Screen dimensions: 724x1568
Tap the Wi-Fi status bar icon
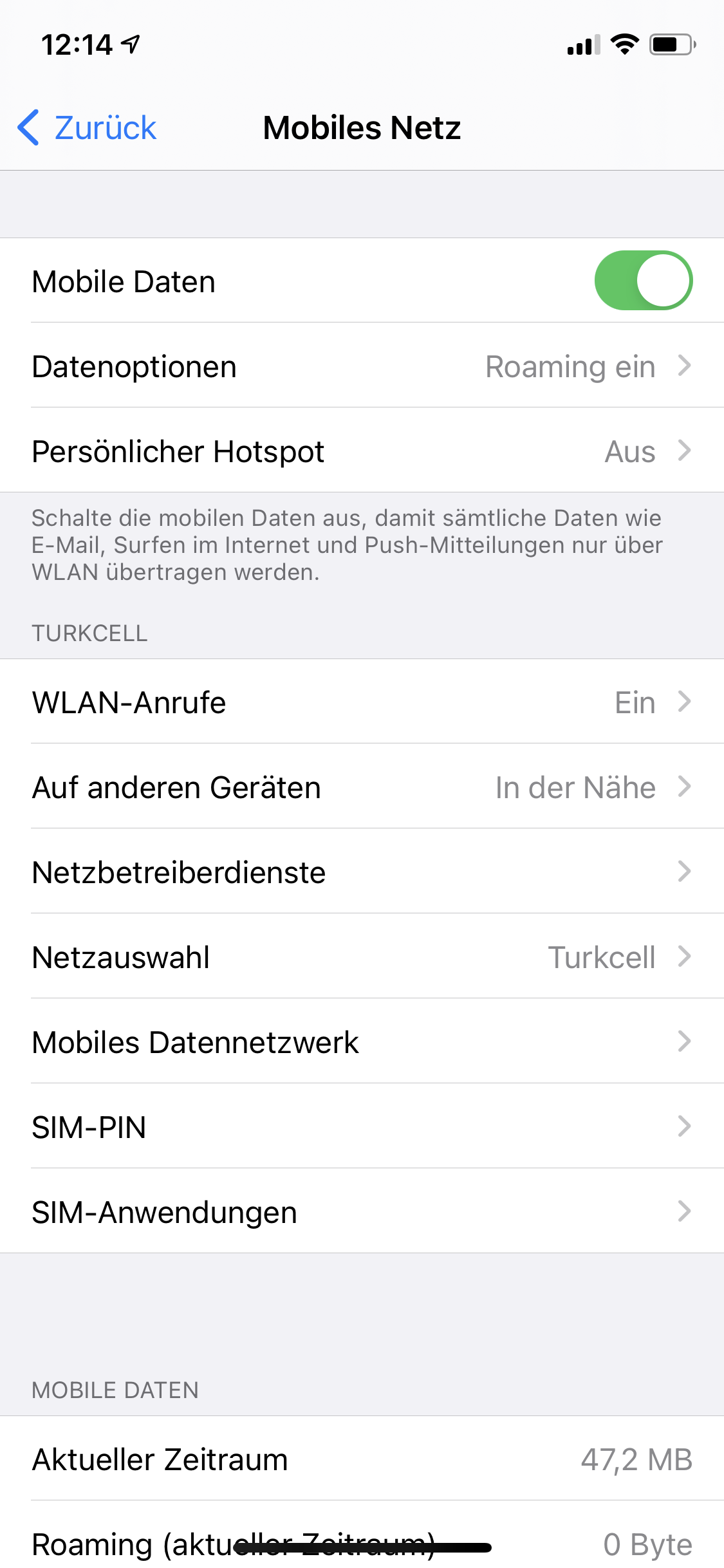(623, 44)
